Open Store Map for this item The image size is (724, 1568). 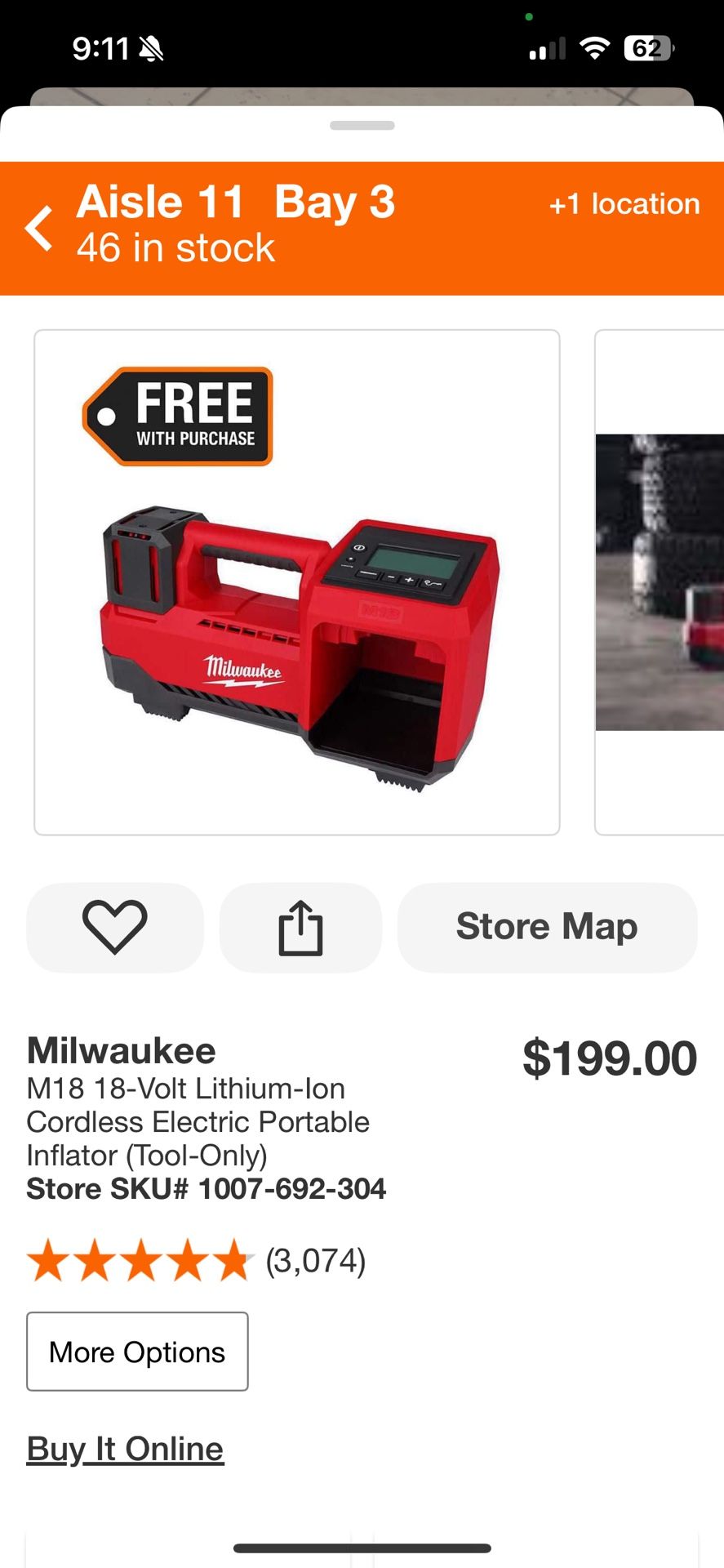click(x=546, y=927)
